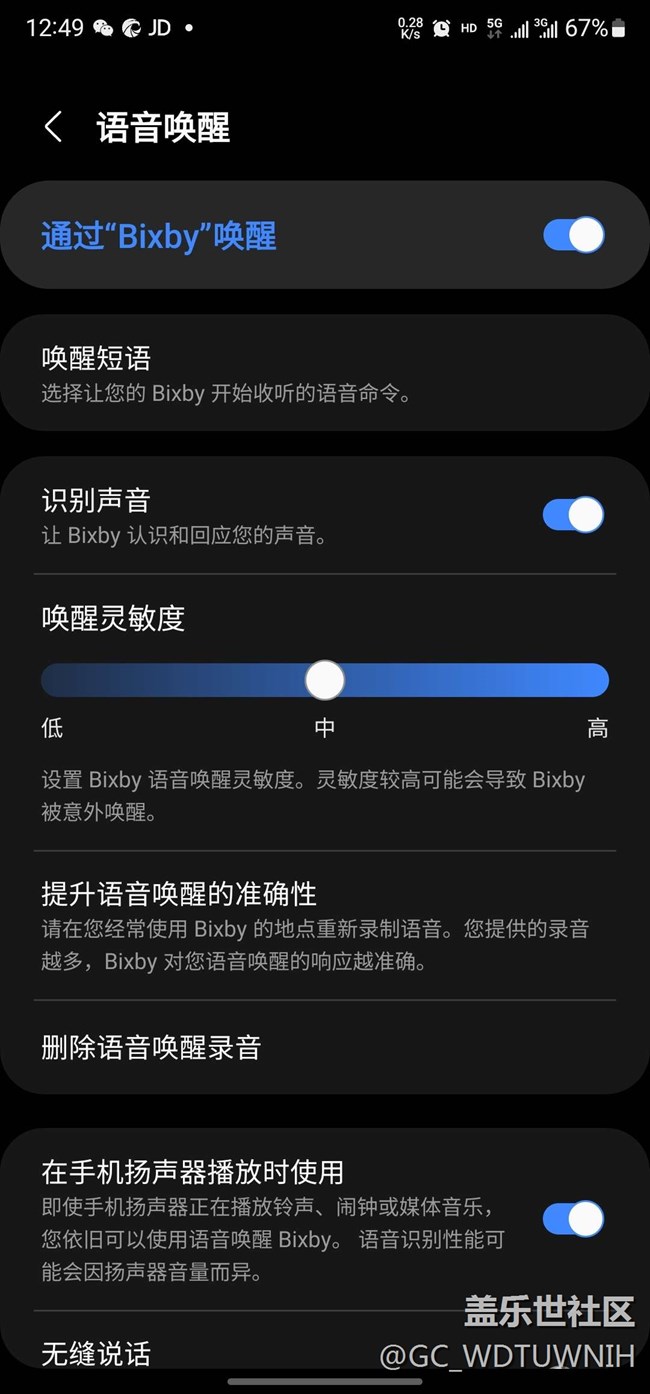Screen dimensions: 650x1394
Task: Go back from 语音唤醒 page
Action: pos(54,127)
